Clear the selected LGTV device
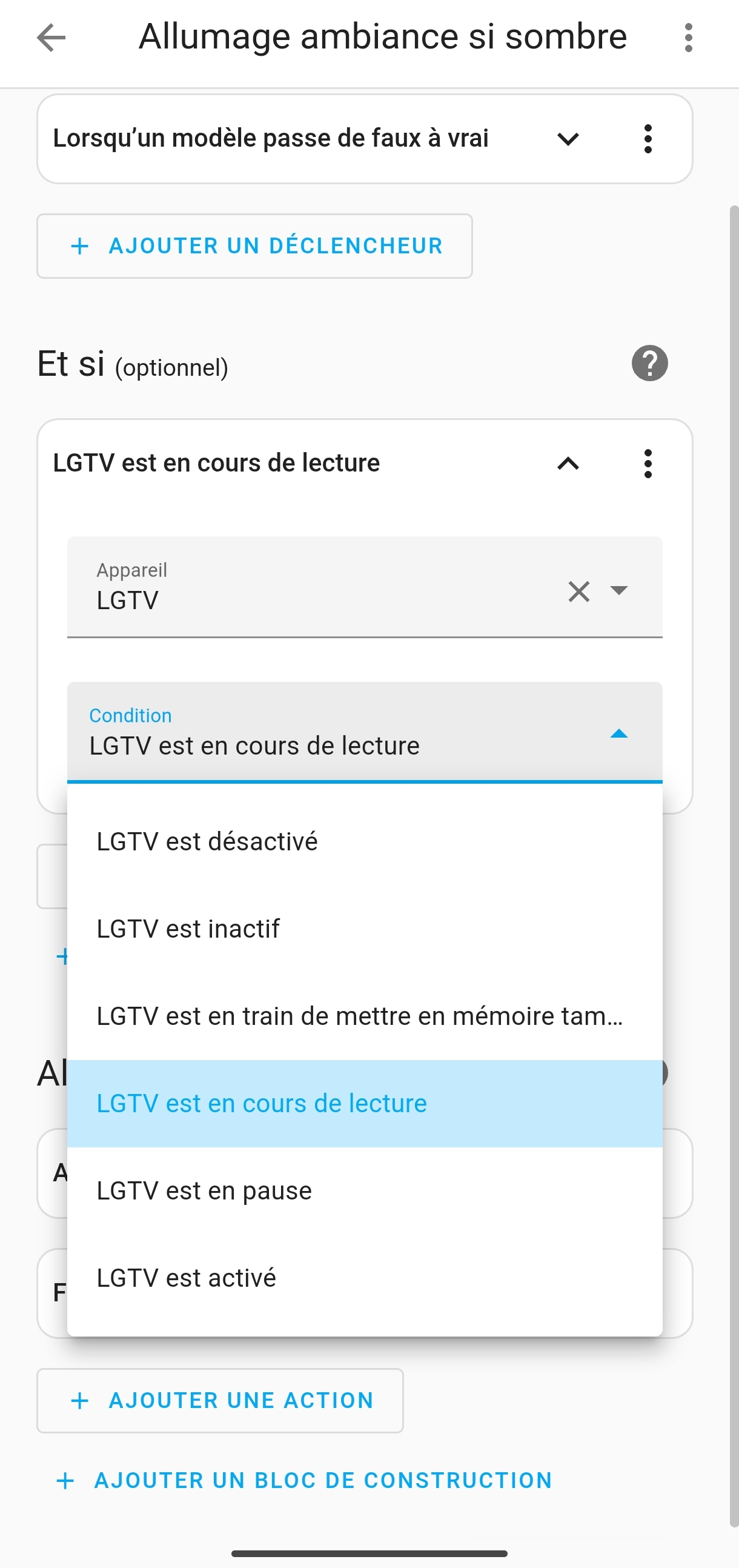The width and height of the screenshot is (739, 1568). pyautogui.click(x=578, y=591)
